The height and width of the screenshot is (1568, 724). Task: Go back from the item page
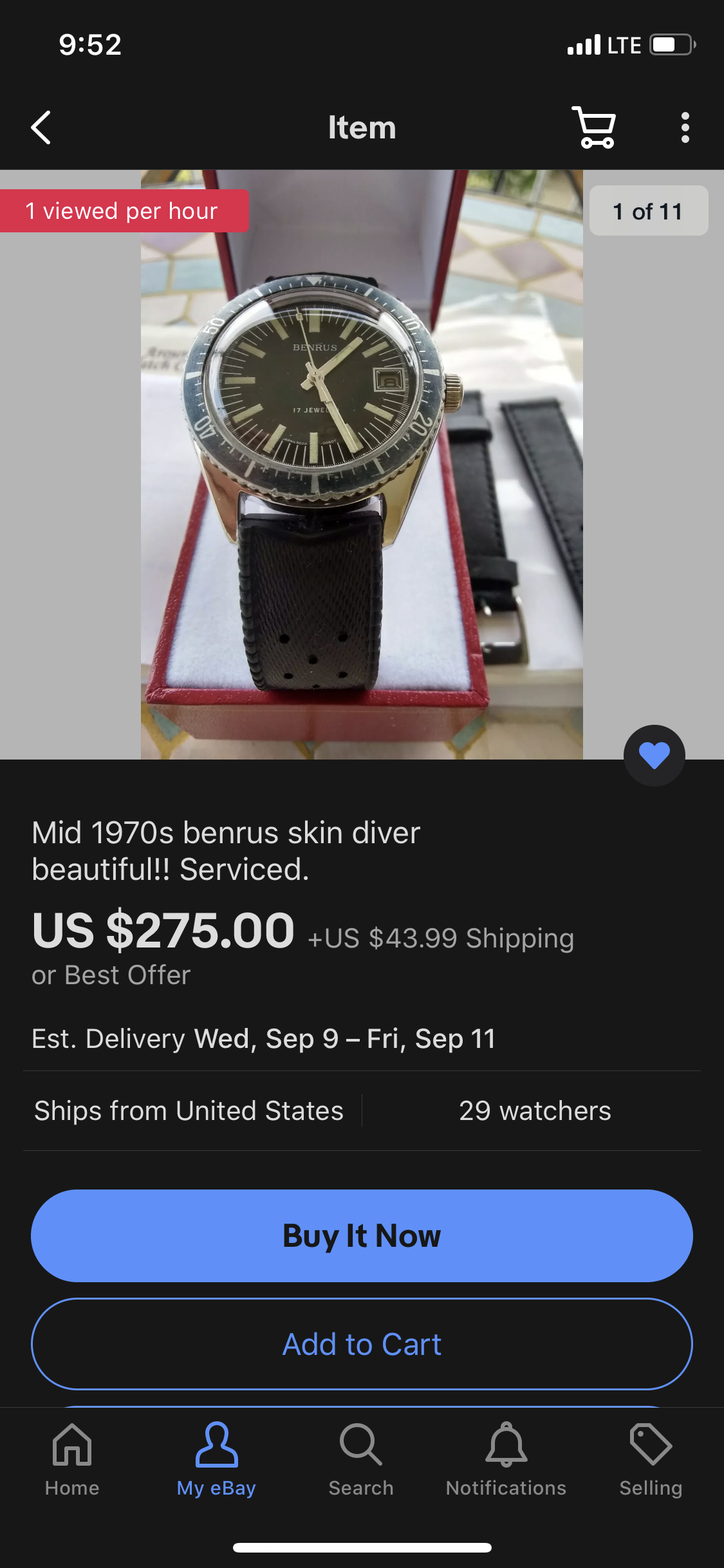click(41, 127)
